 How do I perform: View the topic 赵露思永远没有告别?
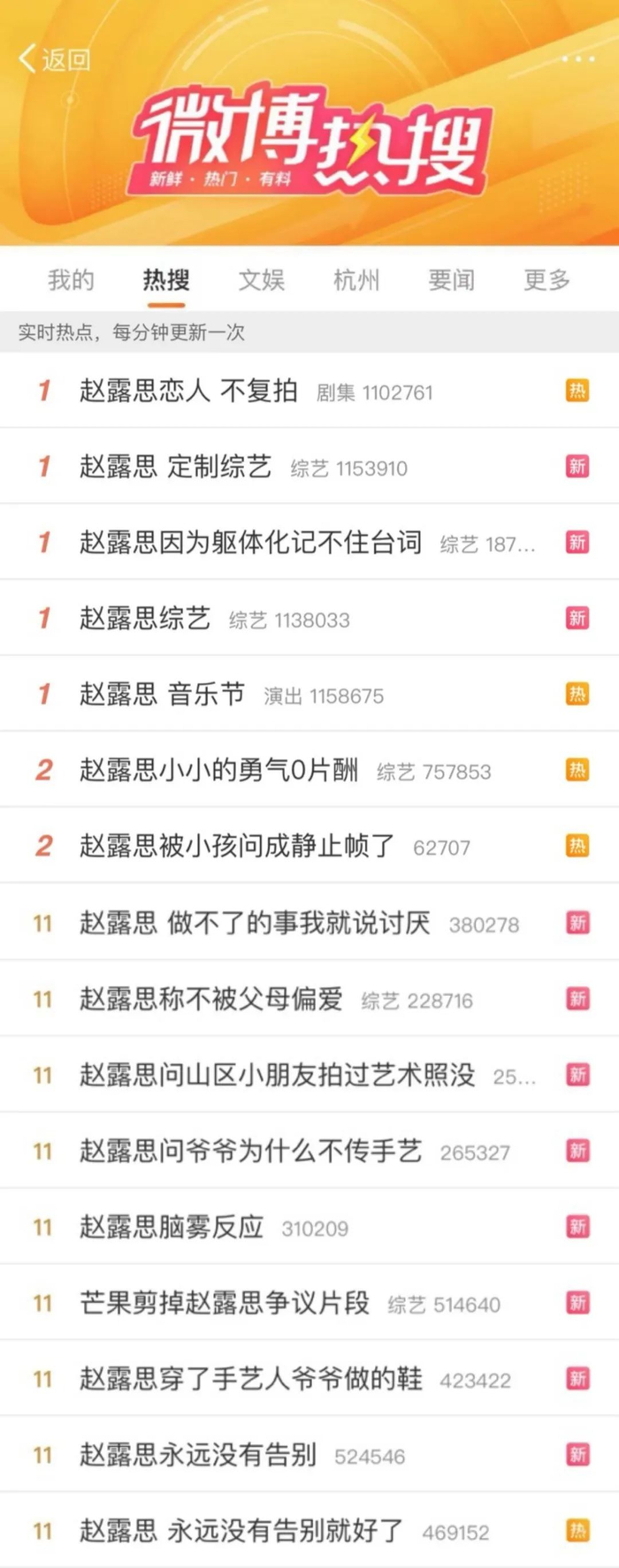pos(198,1455)
